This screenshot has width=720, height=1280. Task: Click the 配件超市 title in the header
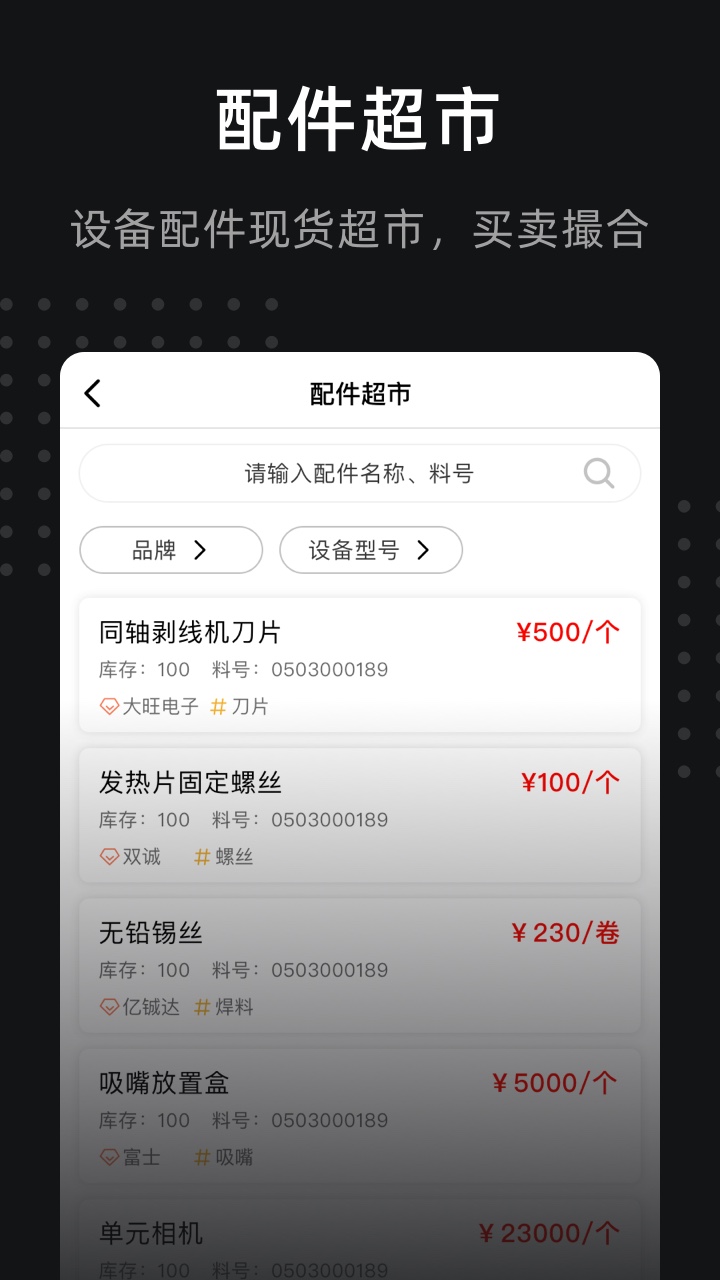click(x=360, y=393)
